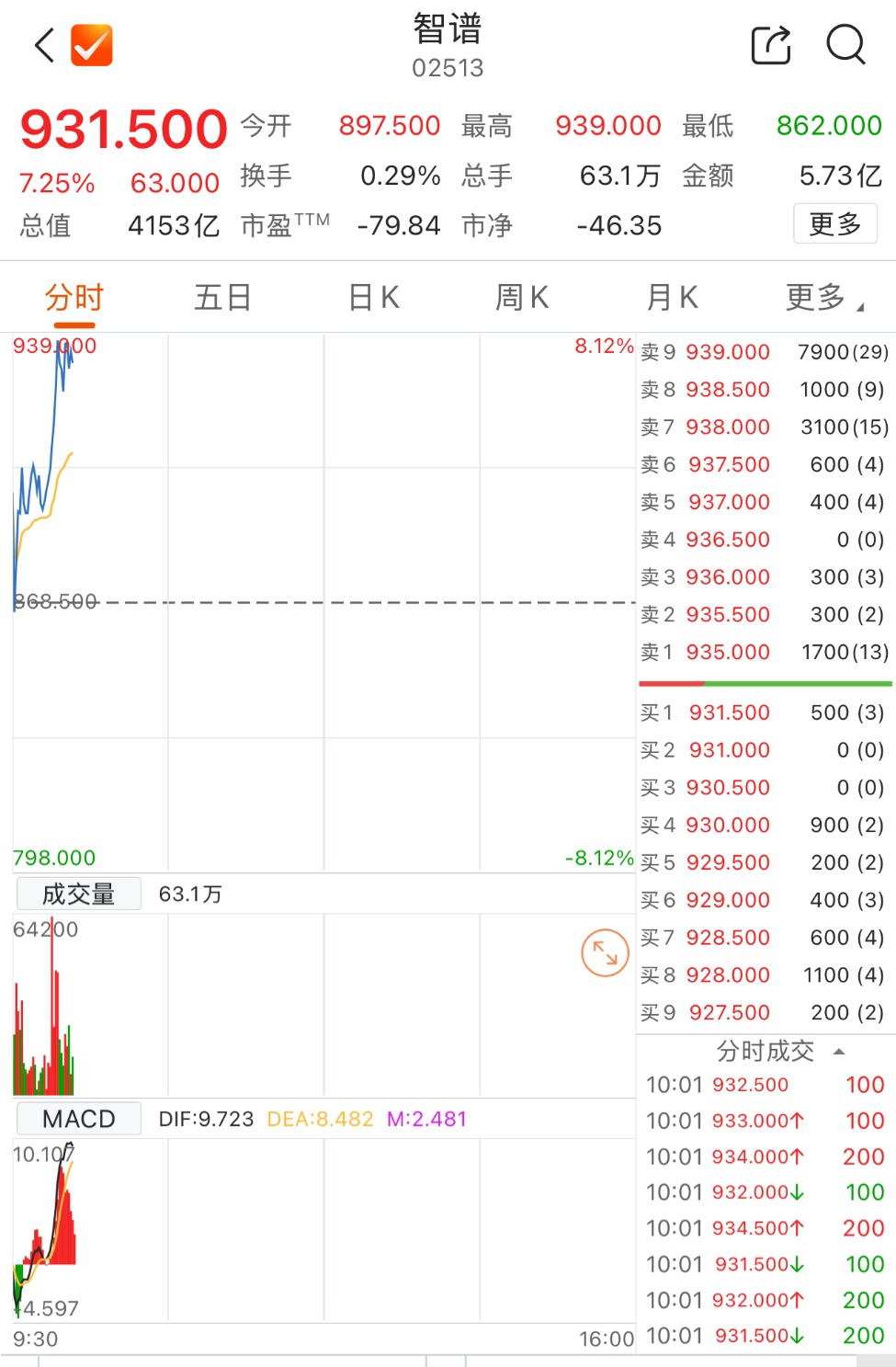The image size is (896, 1367).
Task: Open the 五日 five-day chart tab
Action: 221,296
